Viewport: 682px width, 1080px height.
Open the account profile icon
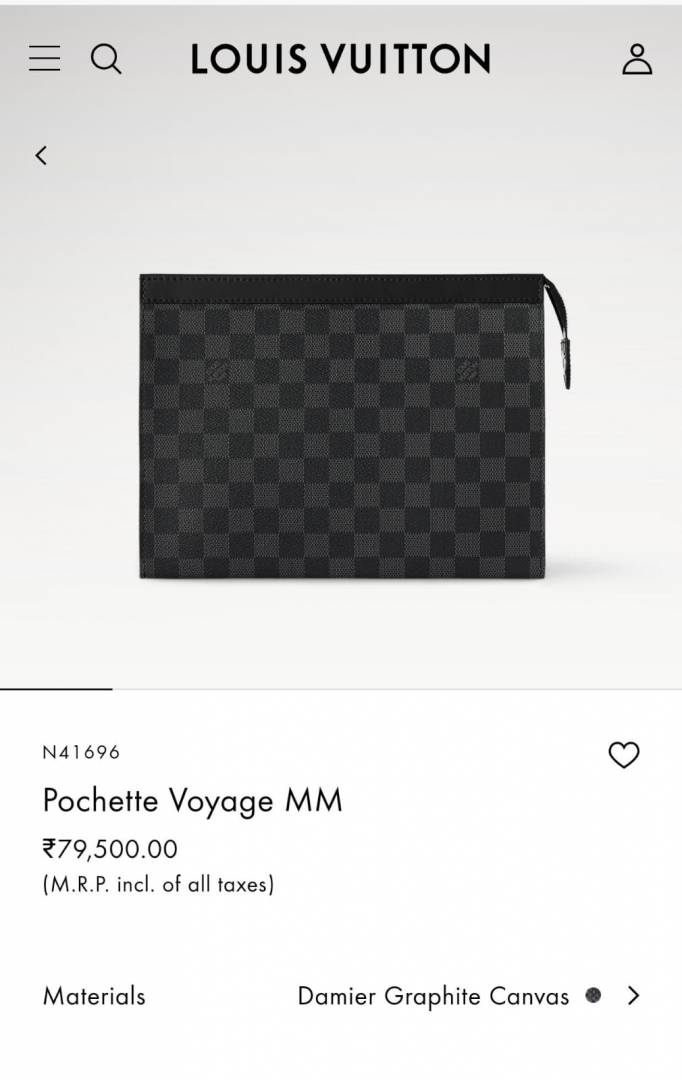[x=637, y=59]
